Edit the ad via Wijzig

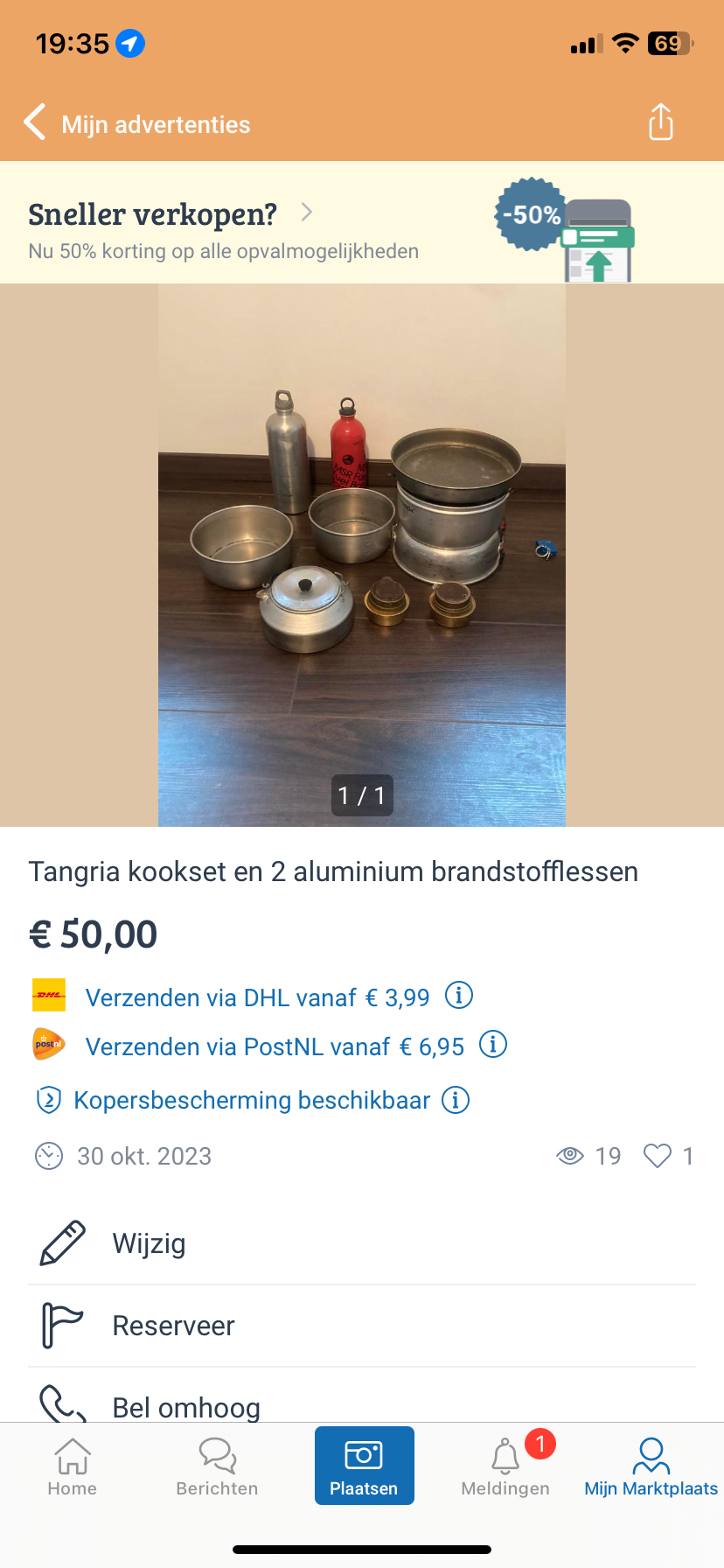[x=149, y=1243]
